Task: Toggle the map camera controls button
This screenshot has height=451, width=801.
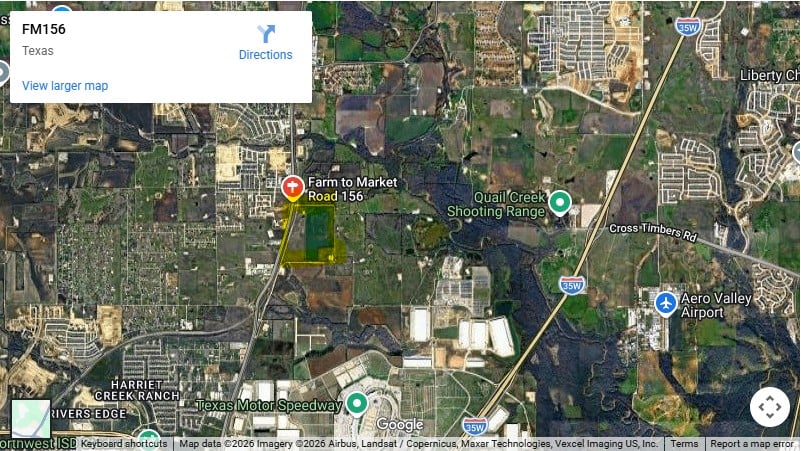Action: coord(769,406)
